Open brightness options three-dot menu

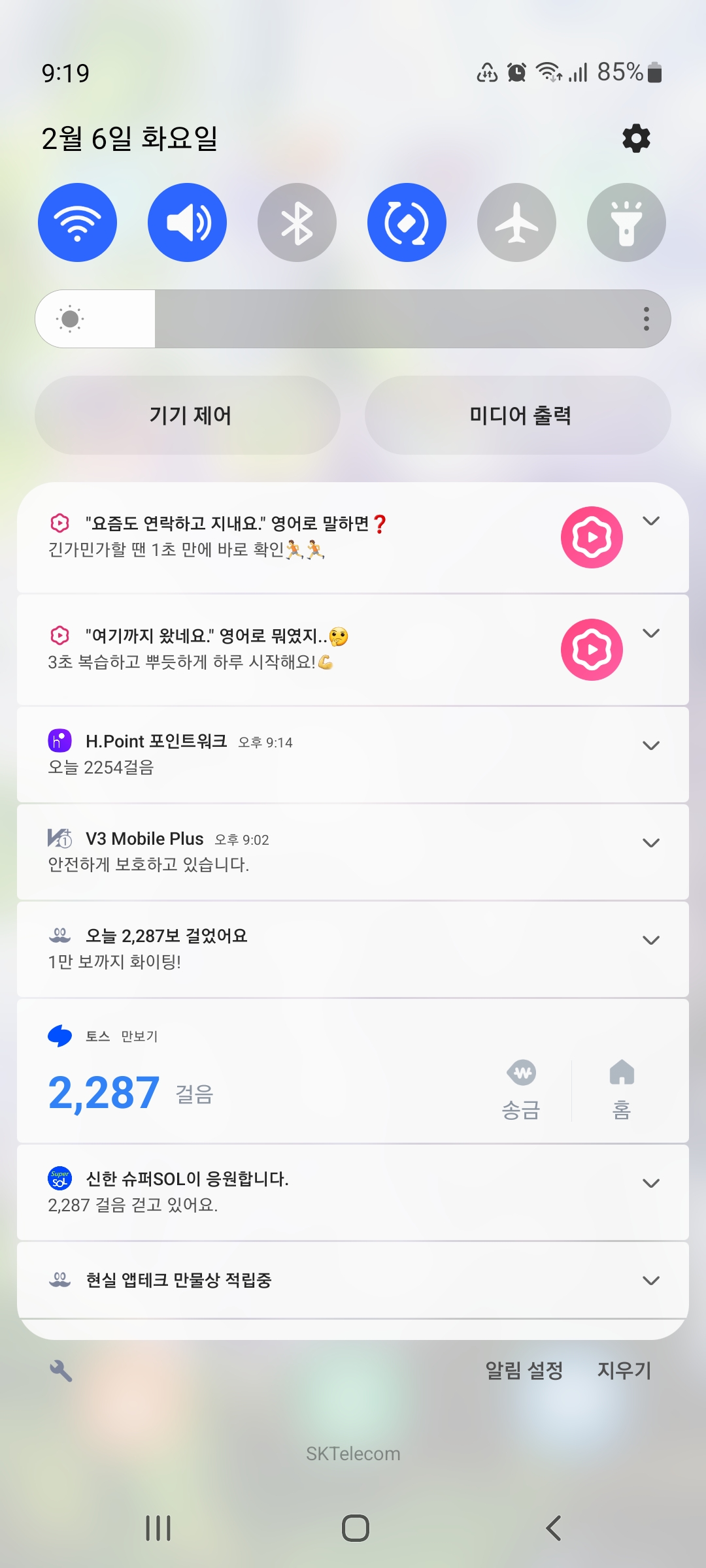[x=646, y=319]
